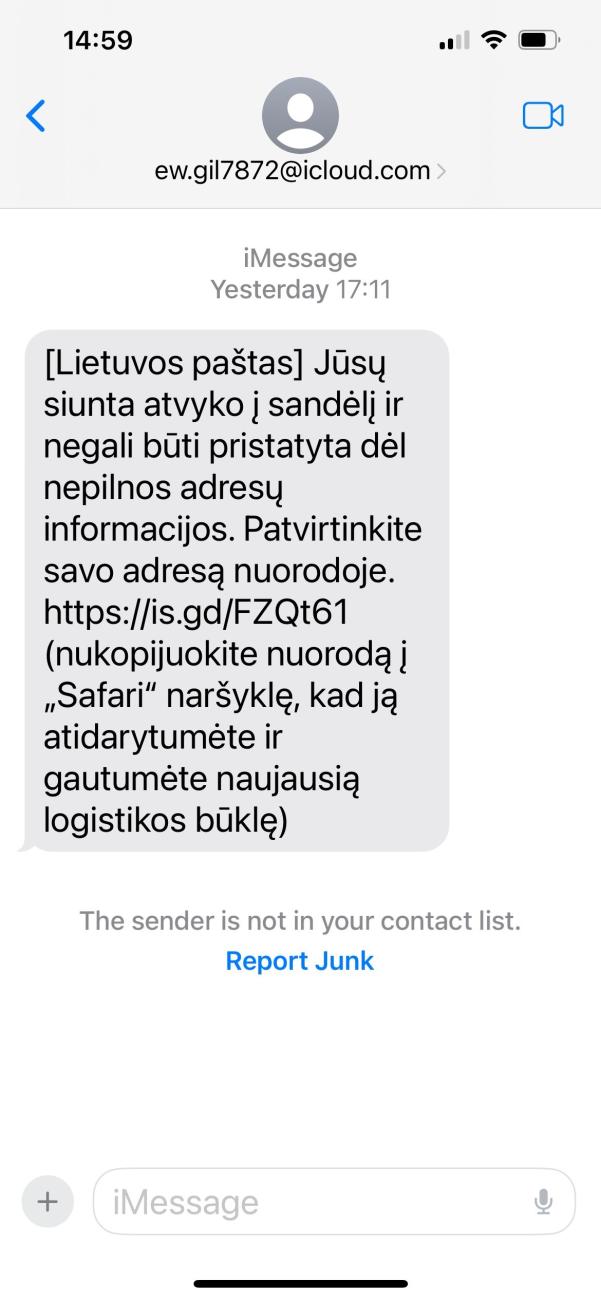The image size is (601, 1300).
Task: Start a FaceTime video call
Action: [x=543, y=117]
